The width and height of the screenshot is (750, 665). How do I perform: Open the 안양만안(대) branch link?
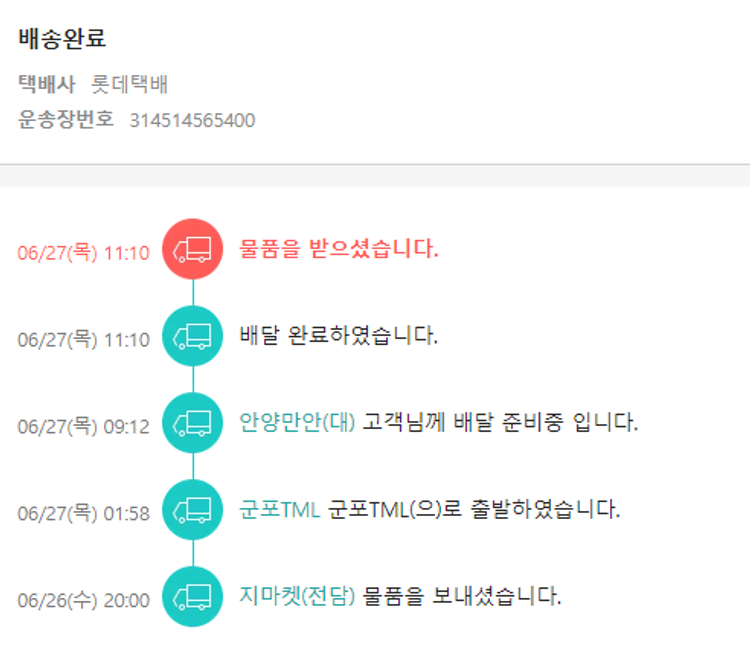[x=298, y=422]
